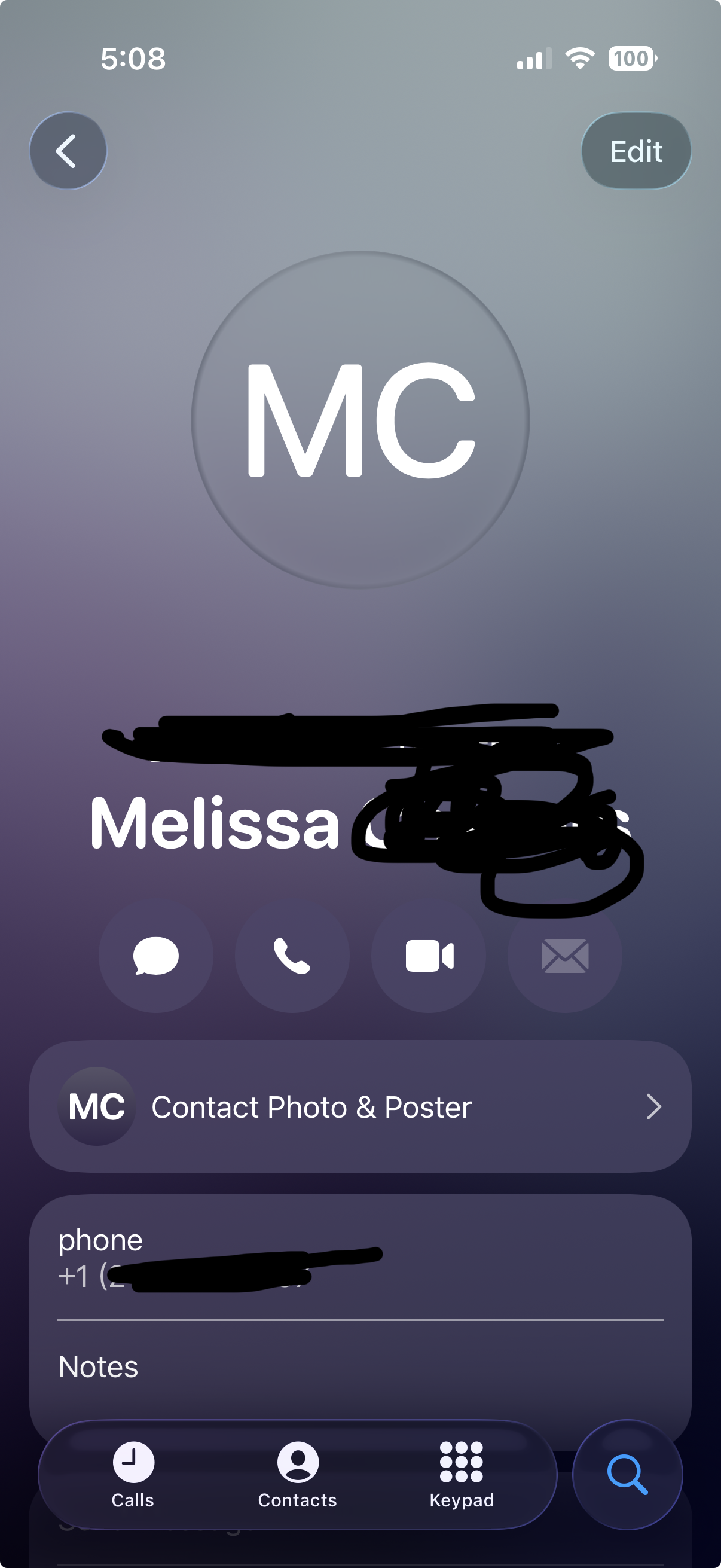Start a video call with Melissa

point(428,956)
